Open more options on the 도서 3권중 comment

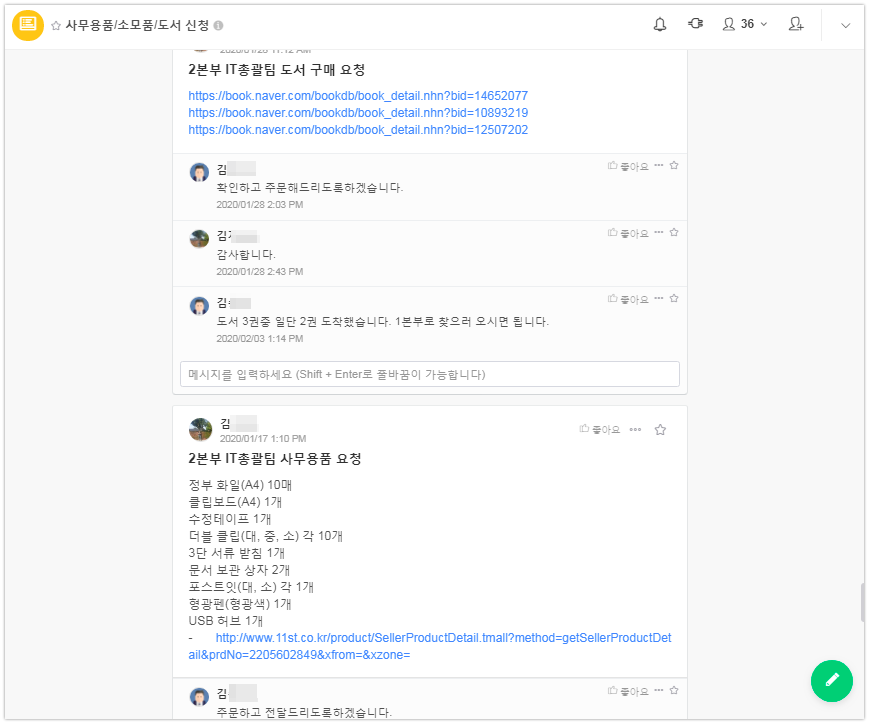(658, 298)
